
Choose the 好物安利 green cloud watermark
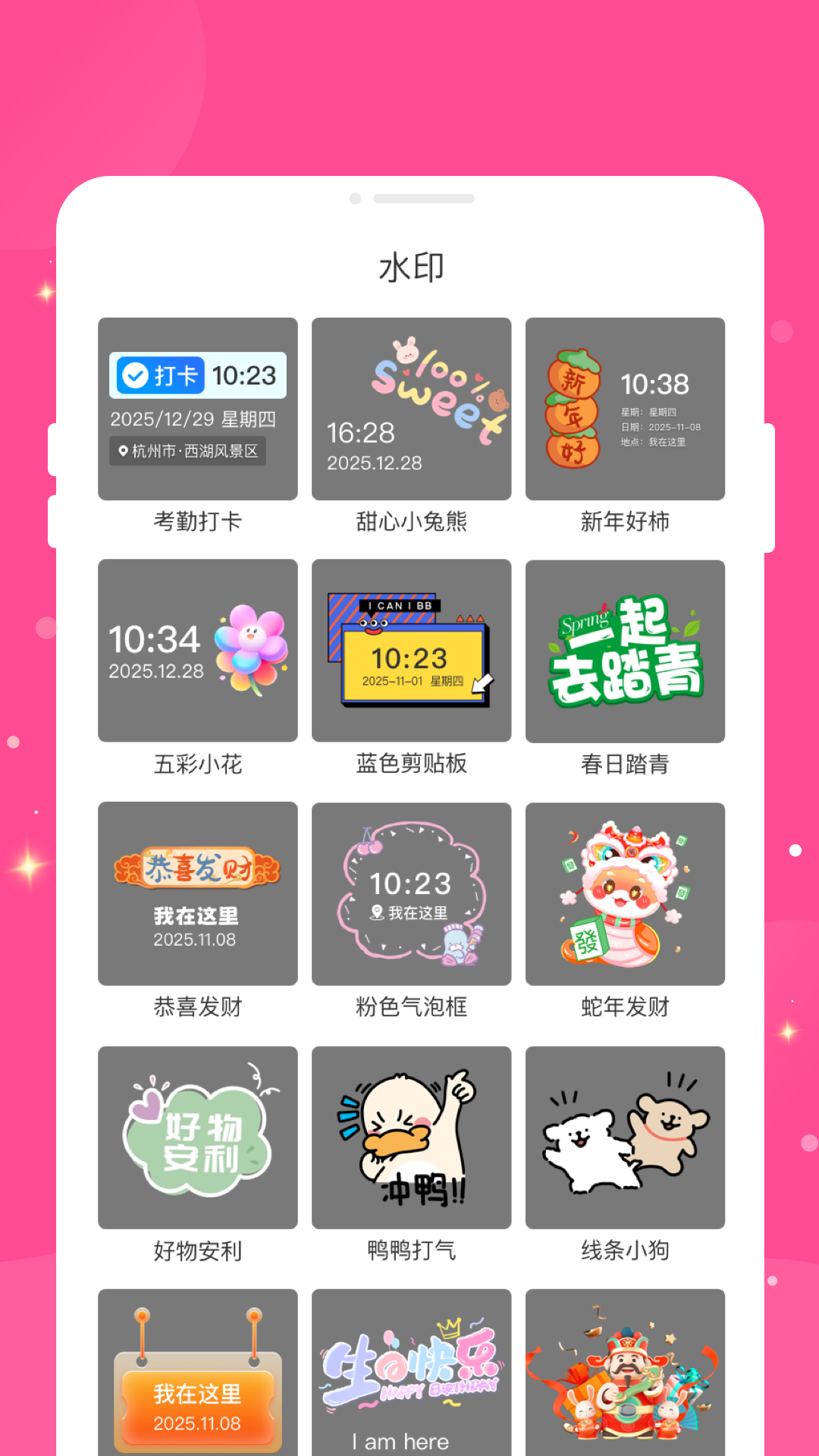click(x=197, y=1136)
